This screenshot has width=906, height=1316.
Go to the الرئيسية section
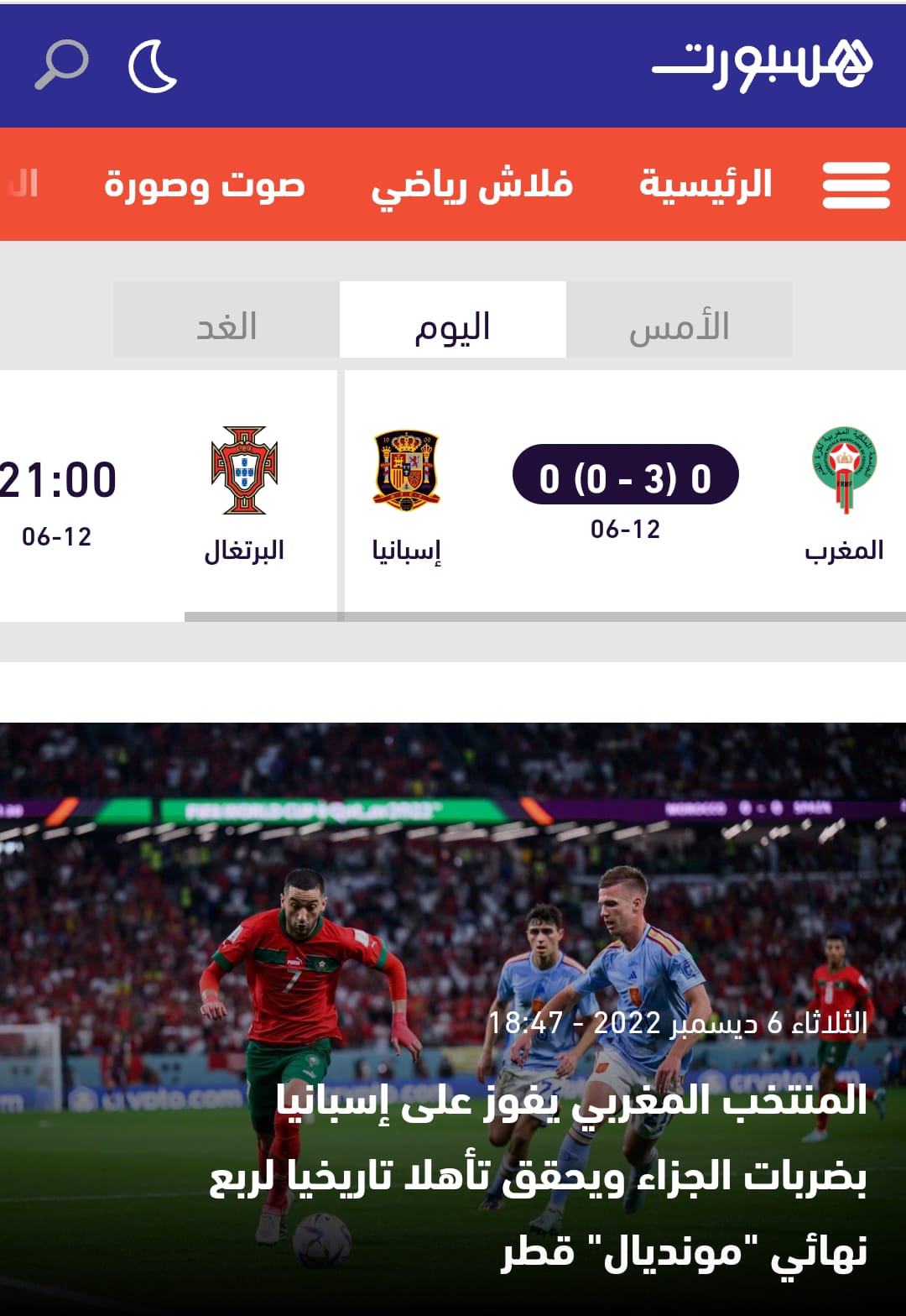(x=706, y=185)
